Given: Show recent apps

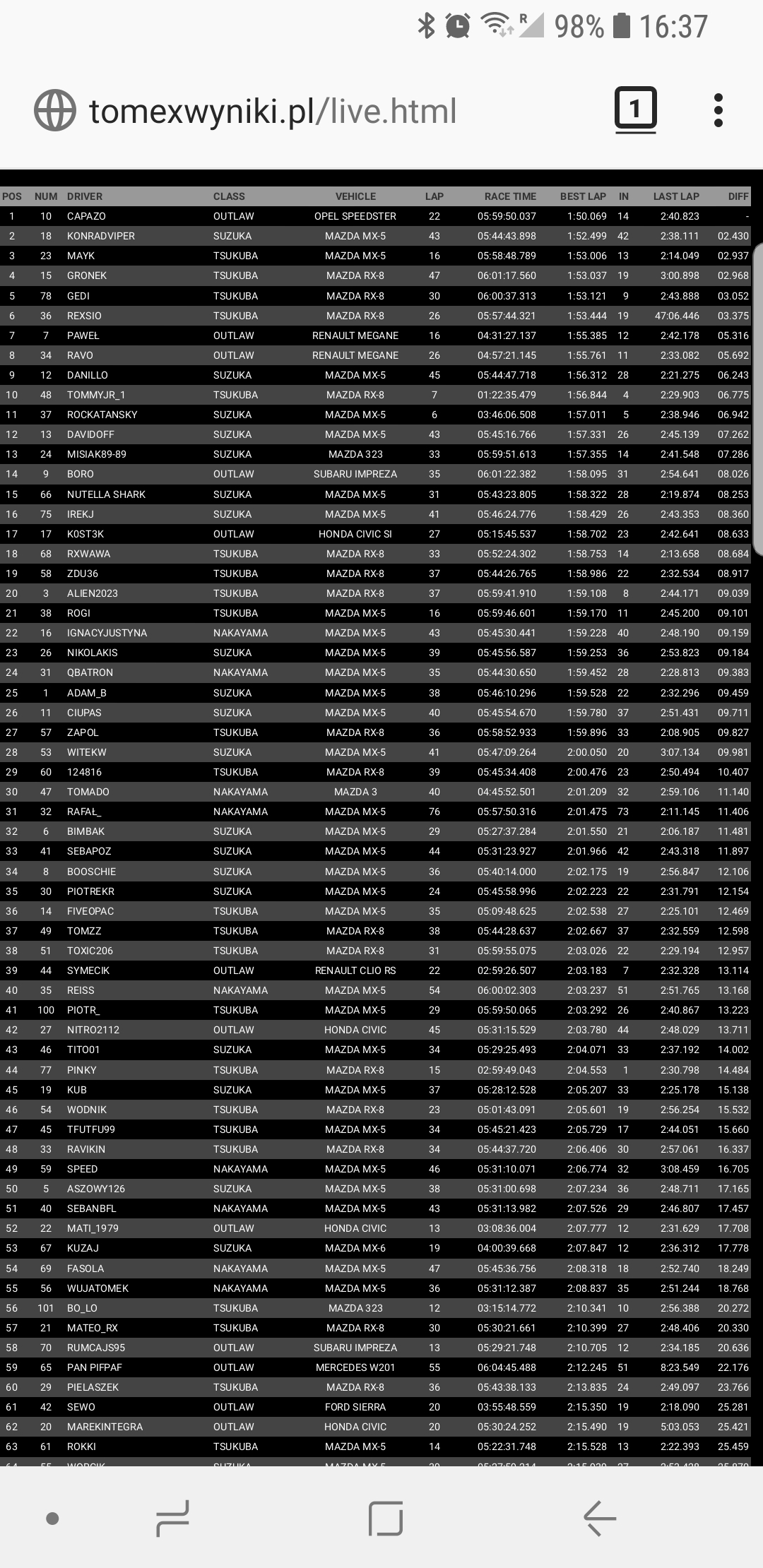Looking at the screenshot, I should 172,1518.
